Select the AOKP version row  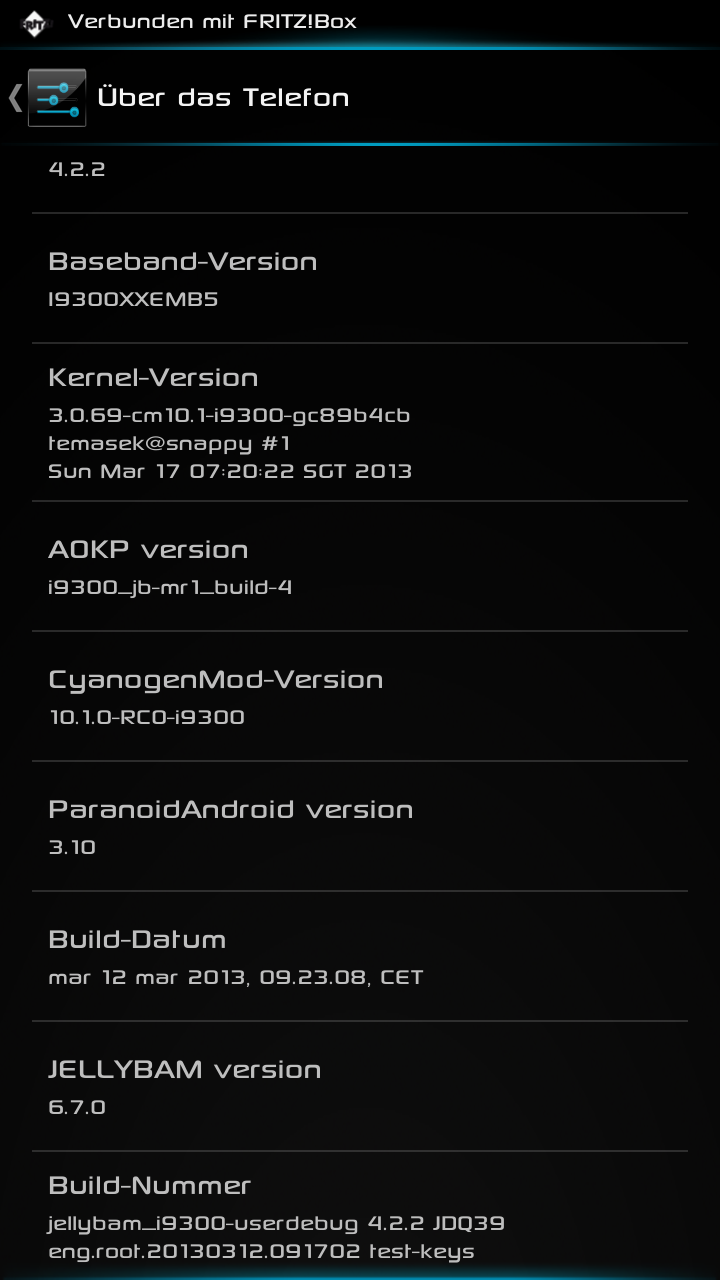click(x=360, y=566)
